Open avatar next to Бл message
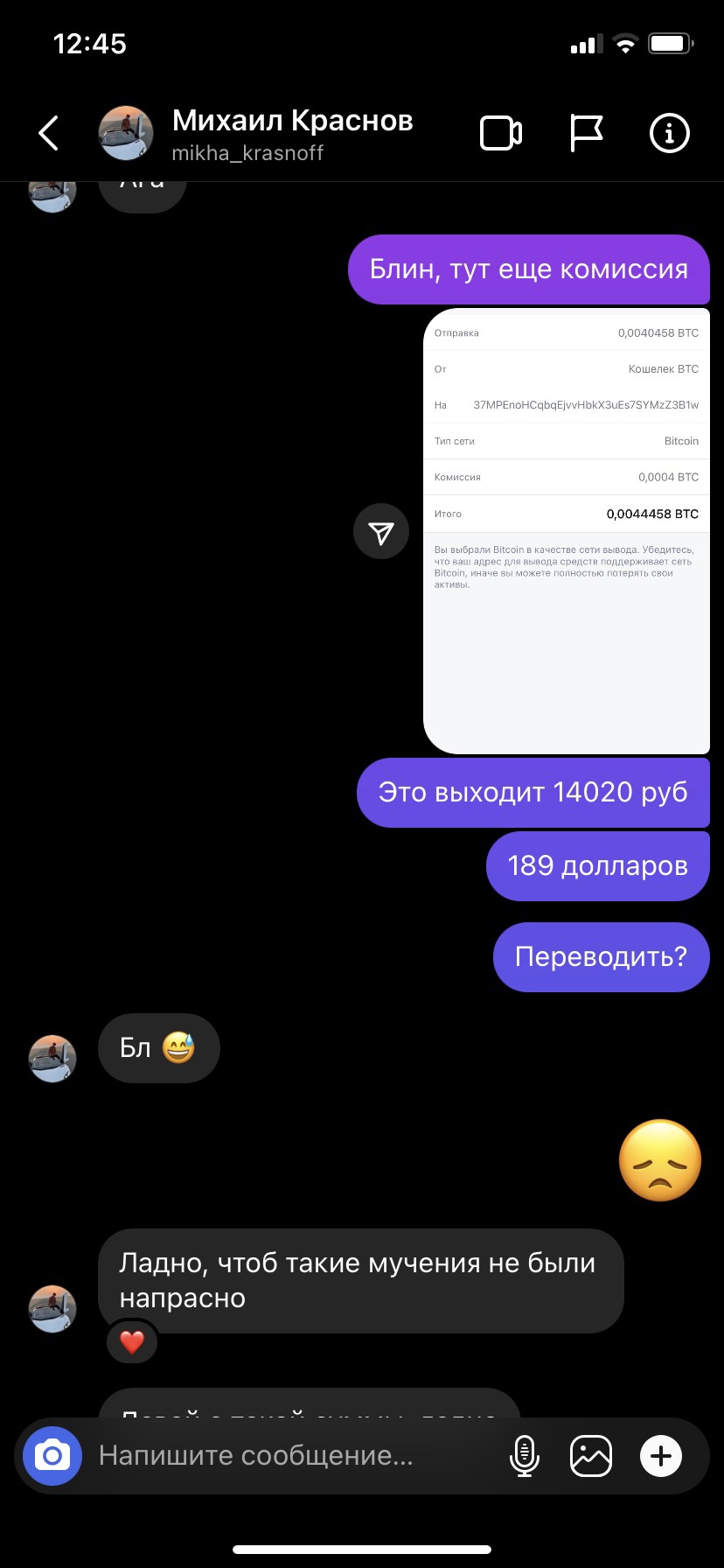The height and width of the screenshot is (1568, 724). tap(52, 1058)
